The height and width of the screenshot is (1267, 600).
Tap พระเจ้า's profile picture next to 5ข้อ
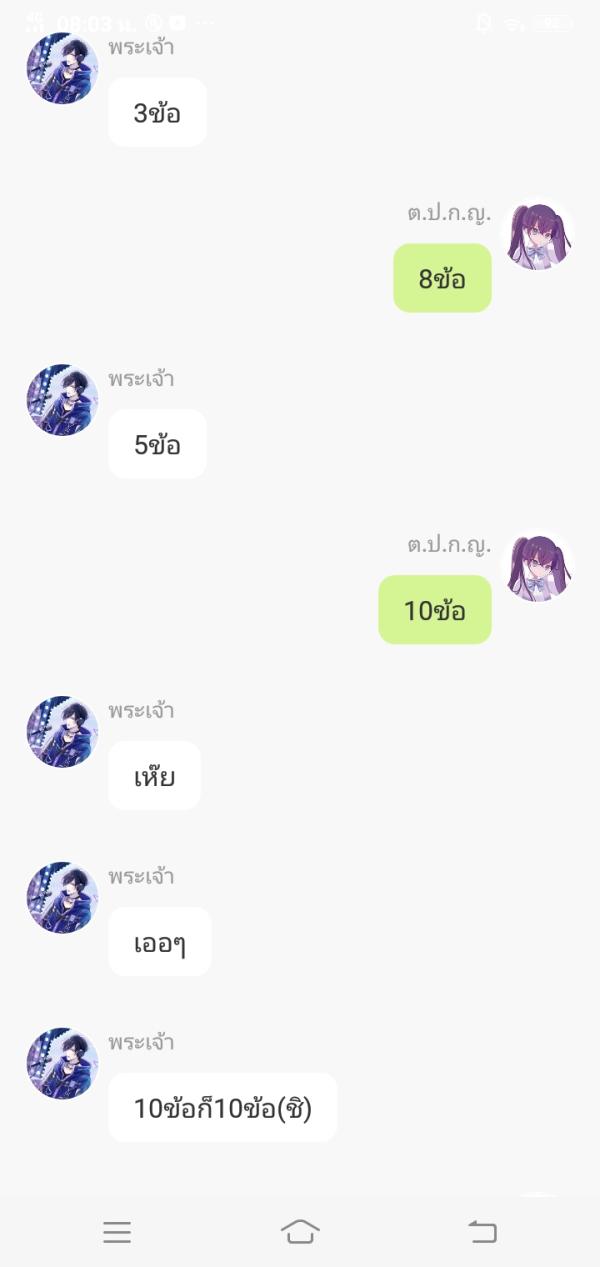tap(62, 400)
